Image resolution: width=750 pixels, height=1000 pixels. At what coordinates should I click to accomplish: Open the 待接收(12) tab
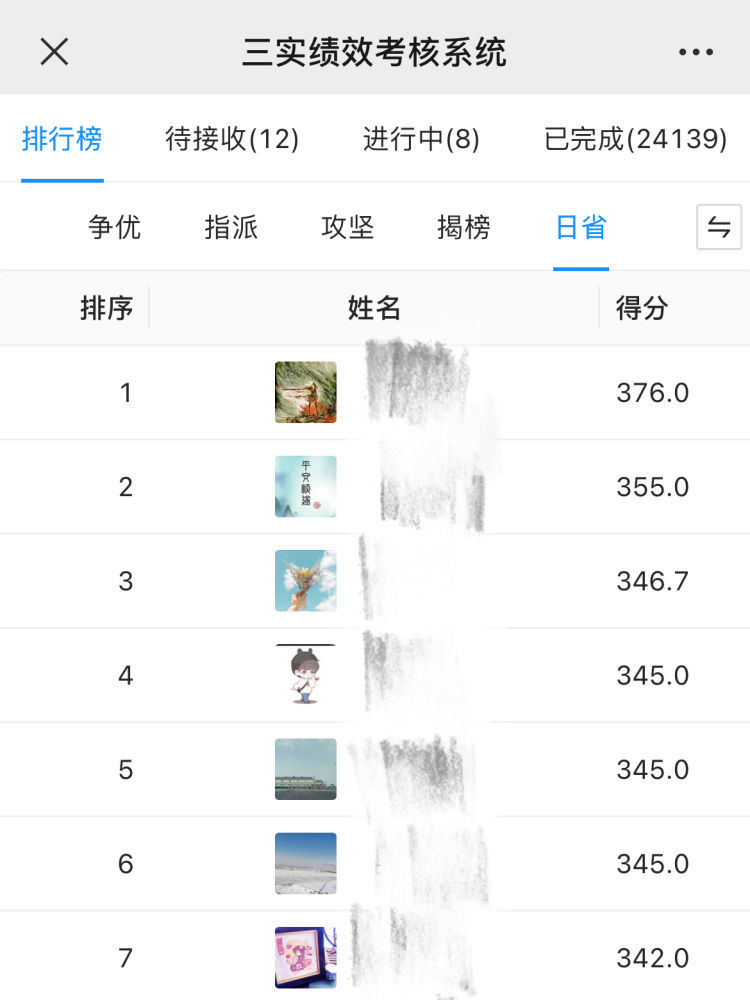[232, 139]
